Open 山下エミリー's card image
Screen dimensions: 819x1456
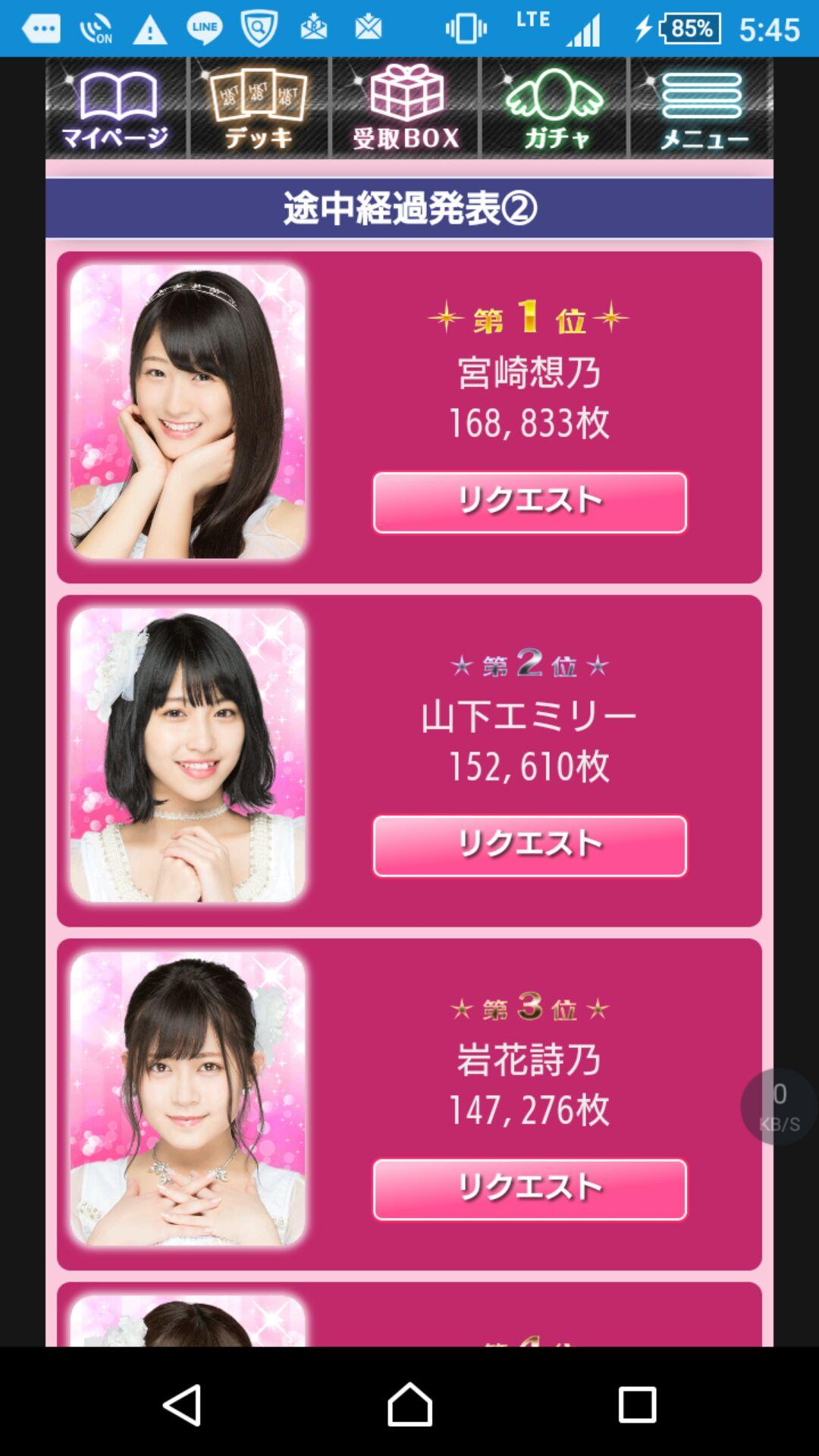coord(188,755)
